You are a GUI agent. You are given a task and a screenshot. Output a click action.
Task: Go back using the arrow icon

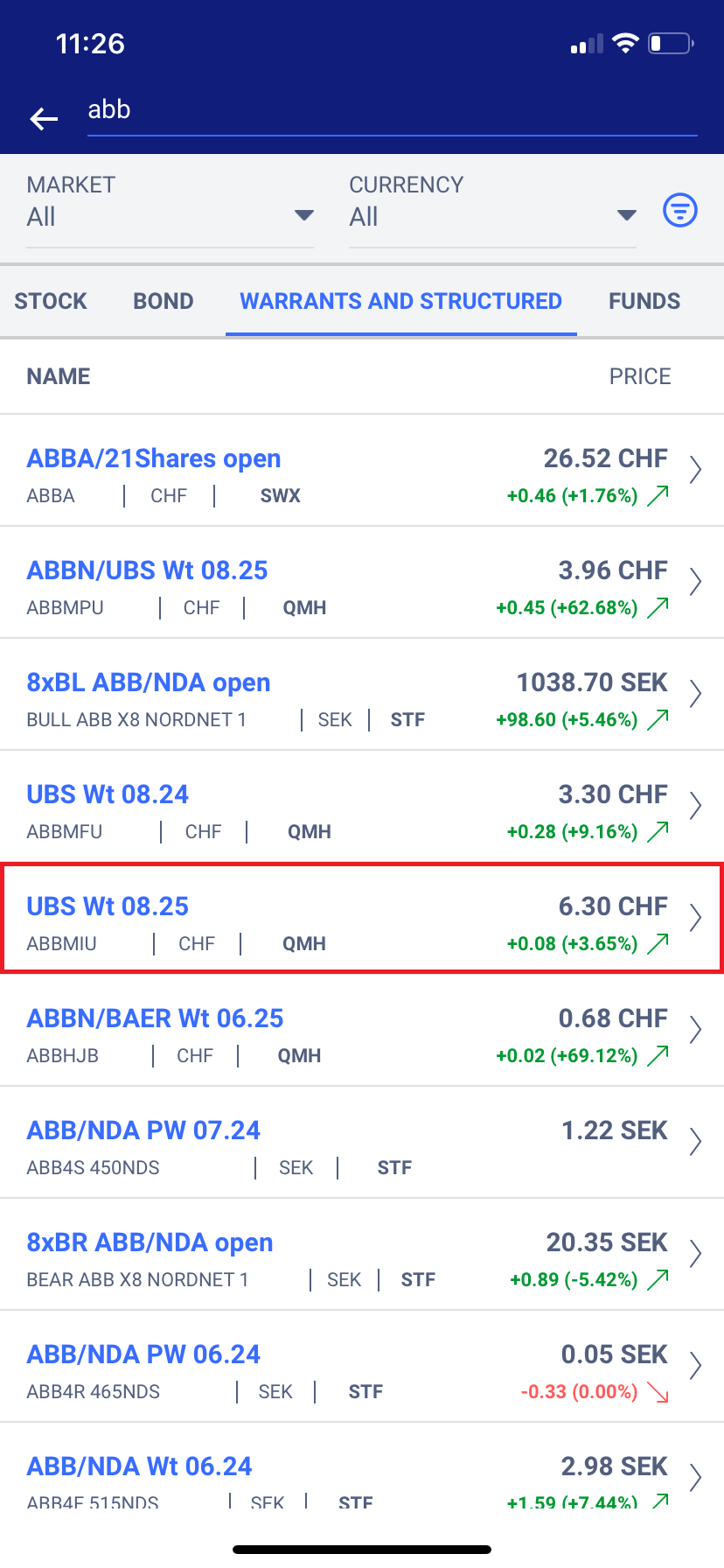coord(44,118)
